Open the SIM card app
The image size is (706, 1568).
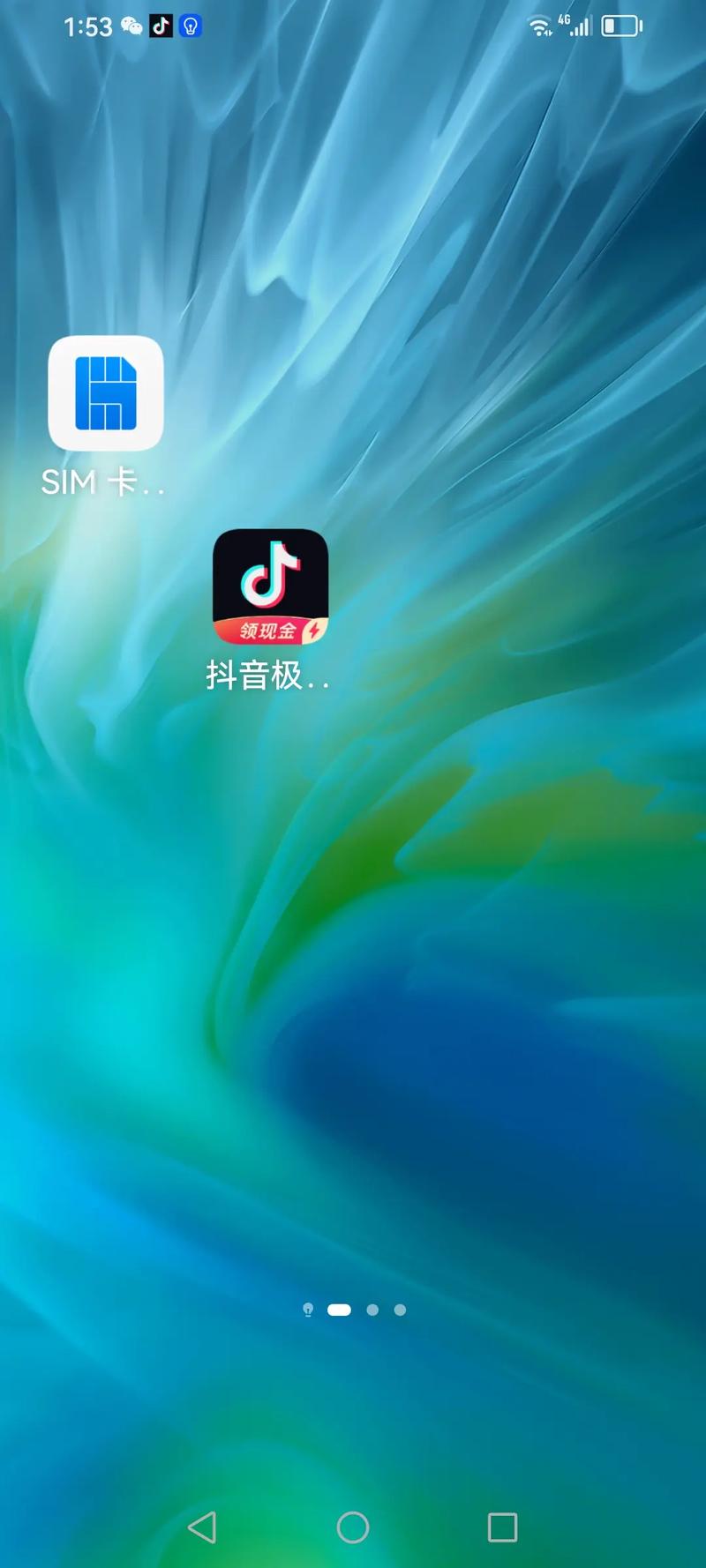click(106, 393)
